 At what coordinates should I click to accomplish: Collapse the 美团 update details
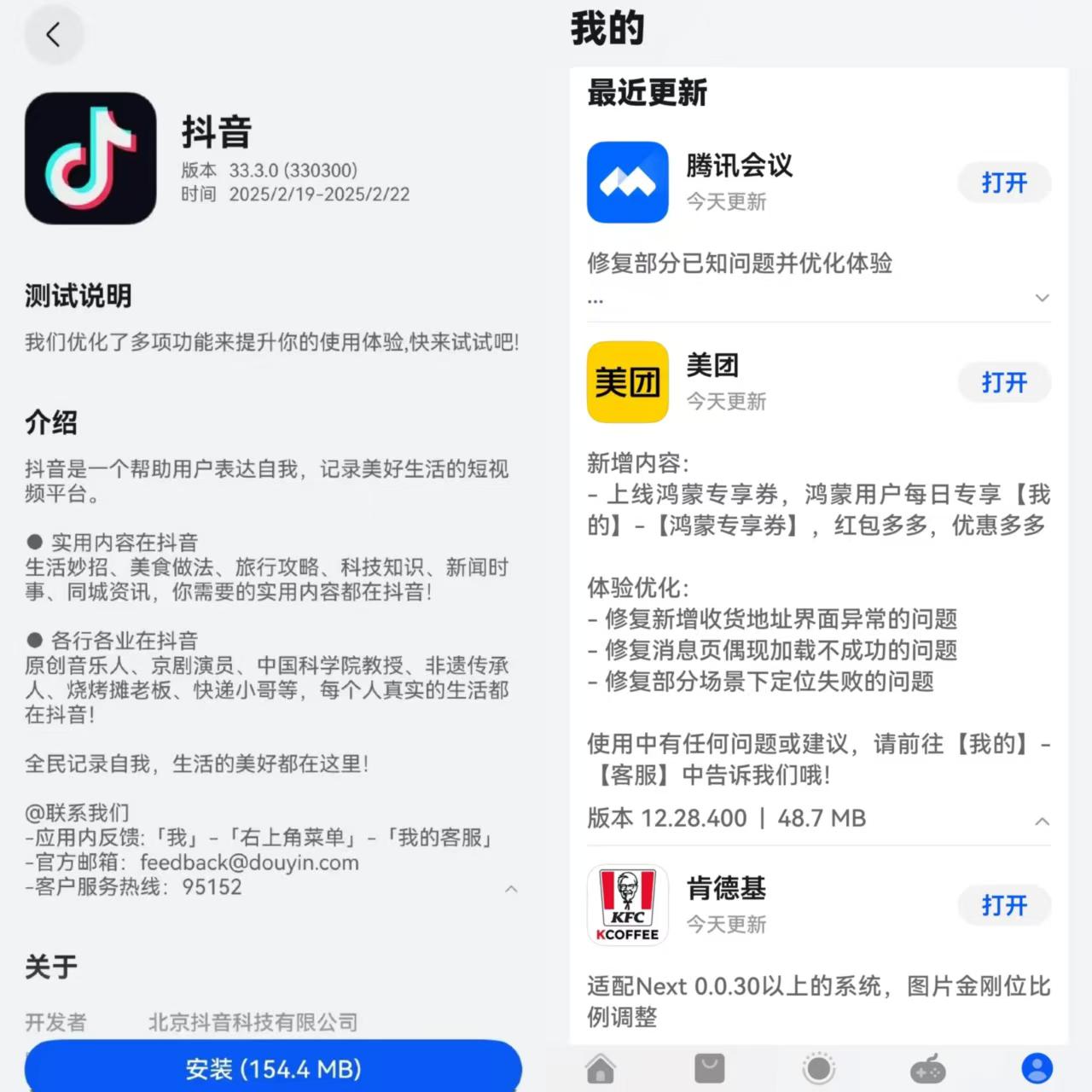(1042, 821)
